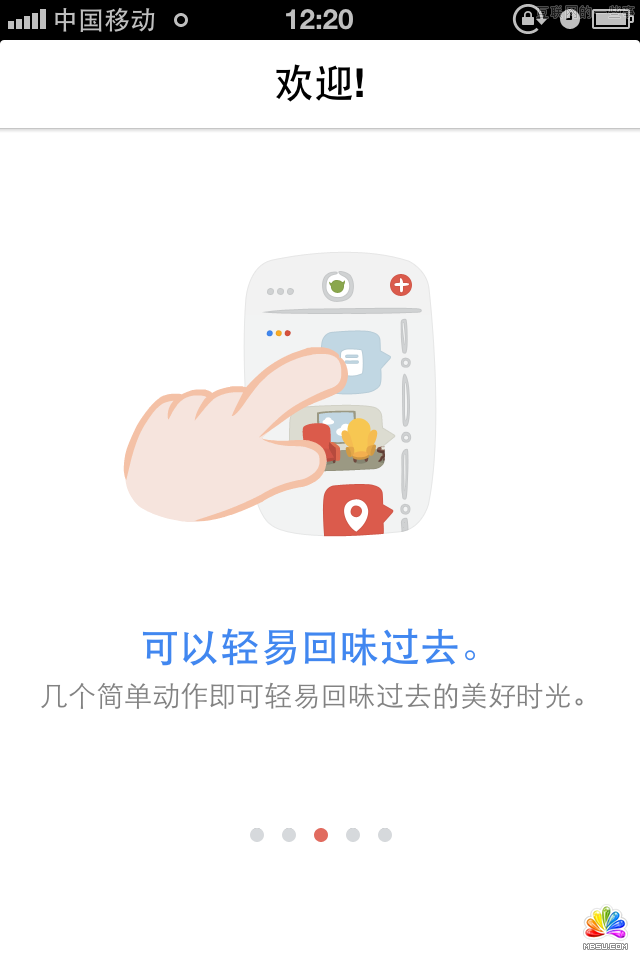Image resolution: width=640 pixels, height=960 pixels.
Task: Select the second page indicator dot
Action: coord(289,835)
